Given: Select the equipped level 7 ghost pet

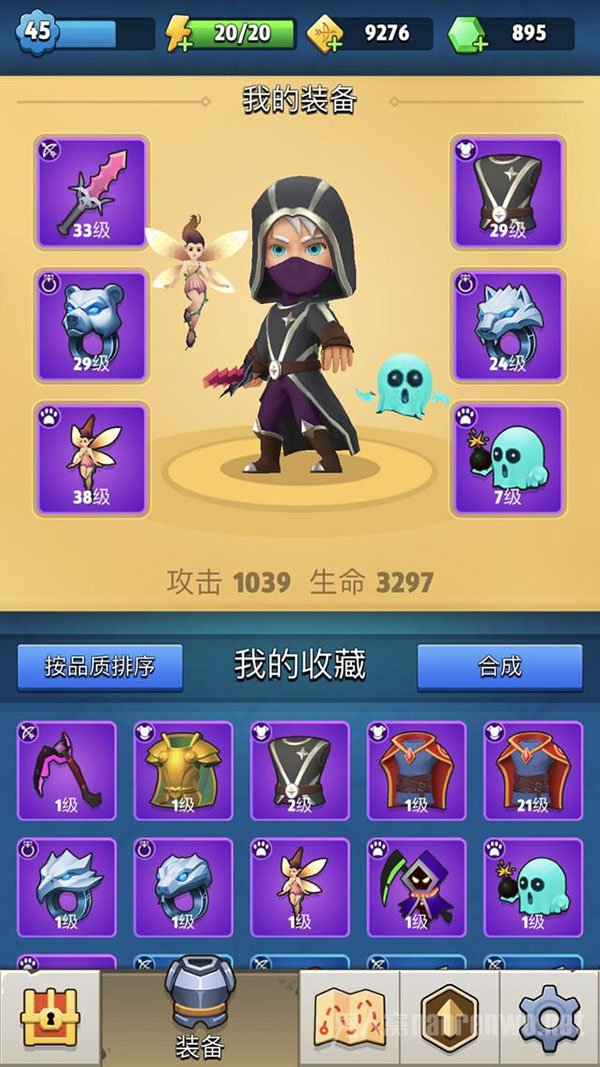Looking at the screenshot, I should (x=508, y=458).
